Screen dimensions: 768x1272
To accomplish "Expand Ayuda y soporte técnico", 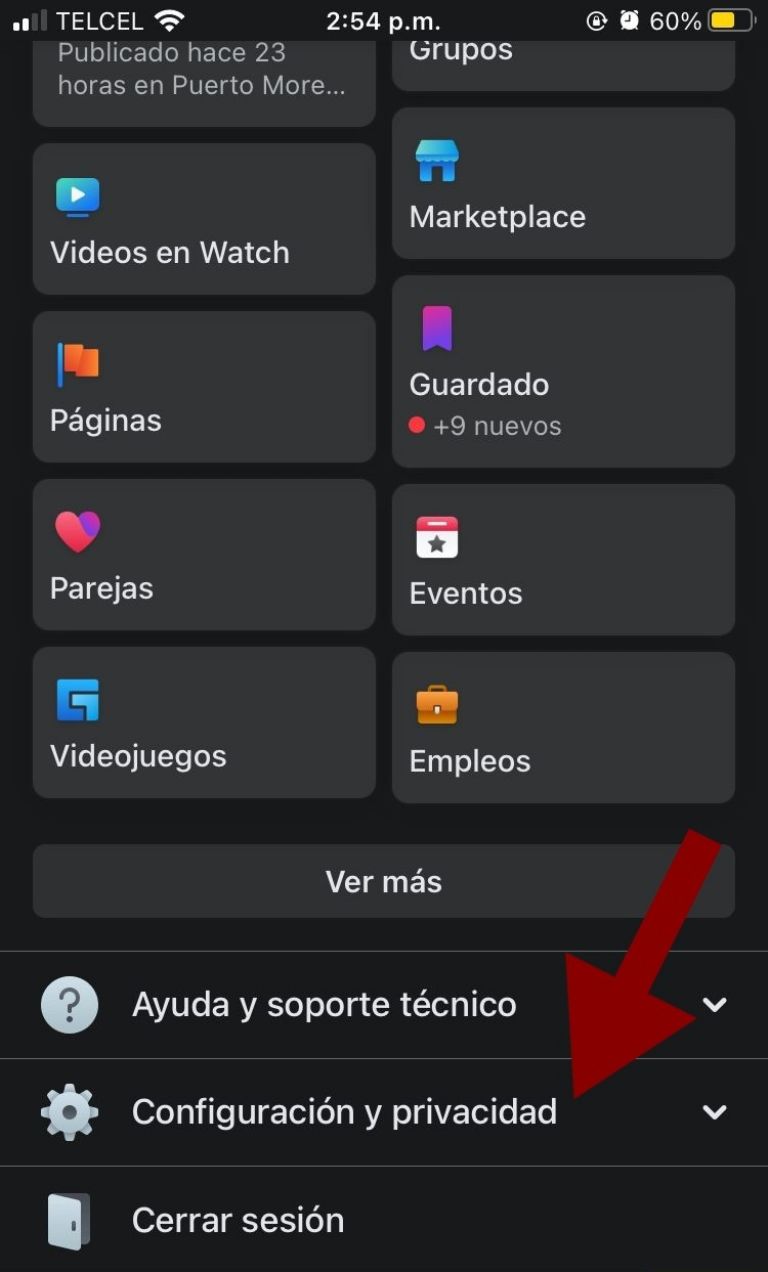I will click(x=384, y=1005).
